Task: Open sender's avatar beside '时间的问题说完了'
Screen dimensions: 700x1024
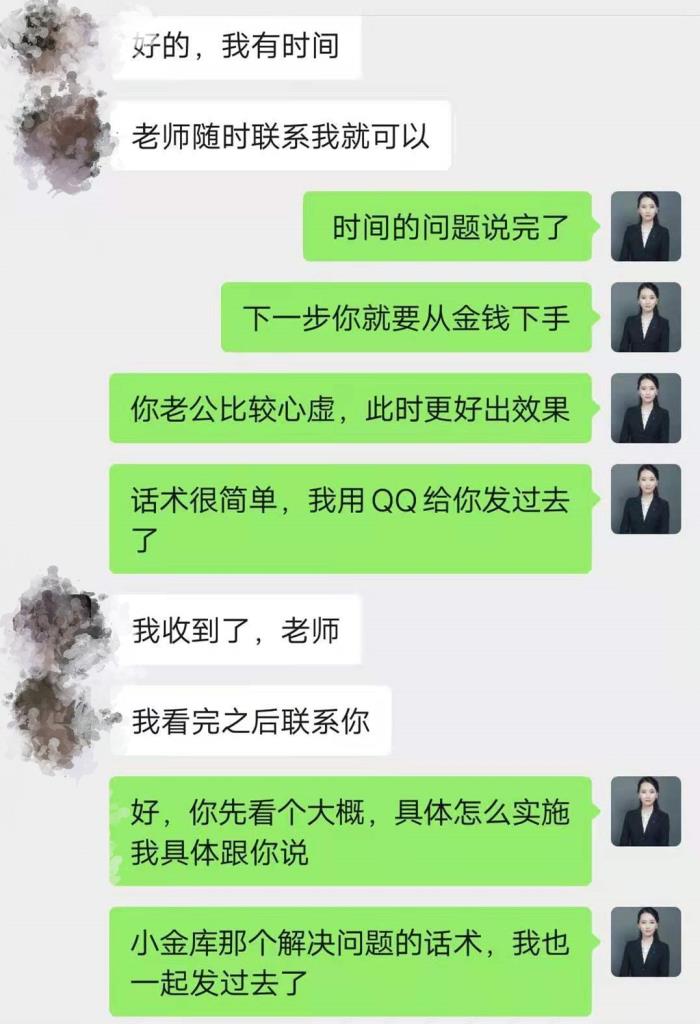Action: click(x=645, y=226)
